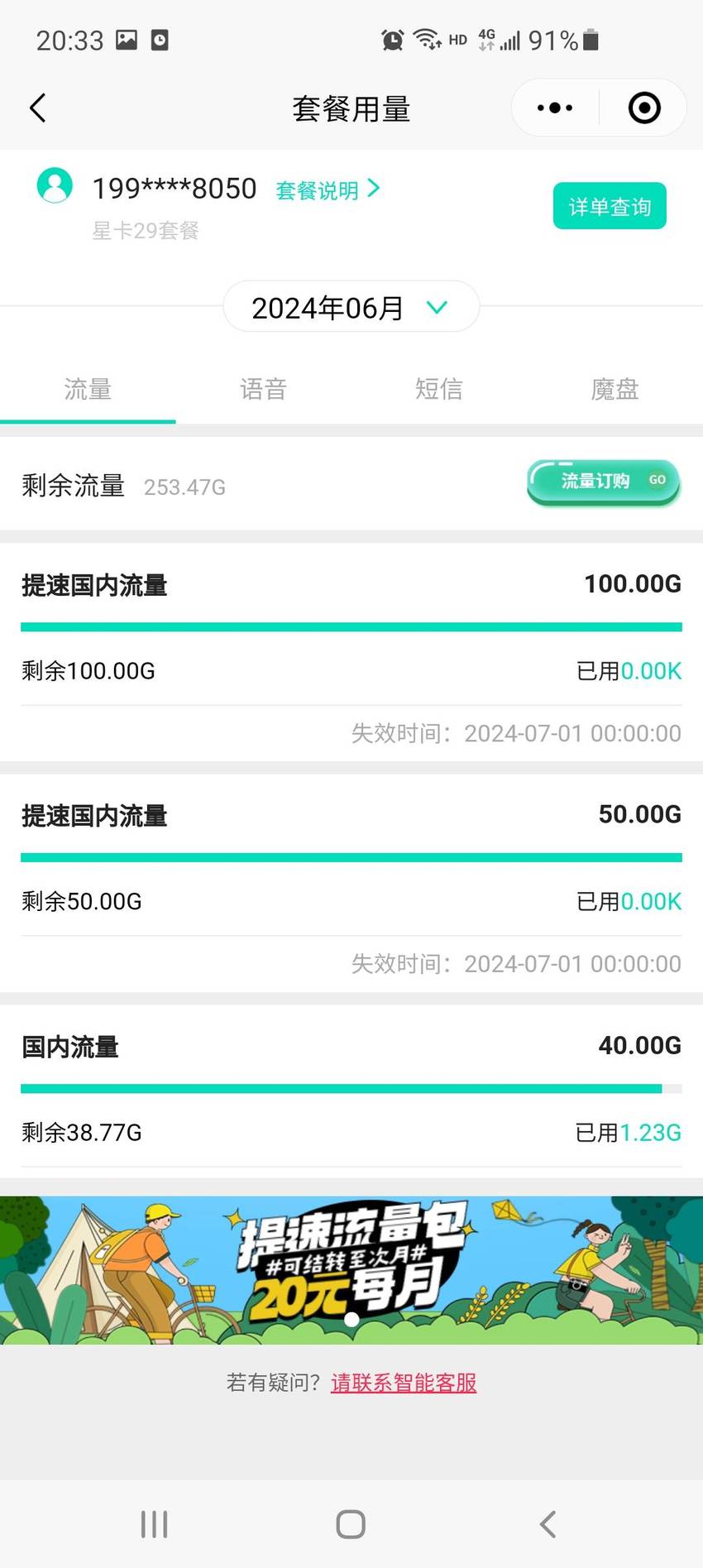703x1568 pixels.
Task: Open the 套餐说明 plan description link
Action: coord(328,189)
